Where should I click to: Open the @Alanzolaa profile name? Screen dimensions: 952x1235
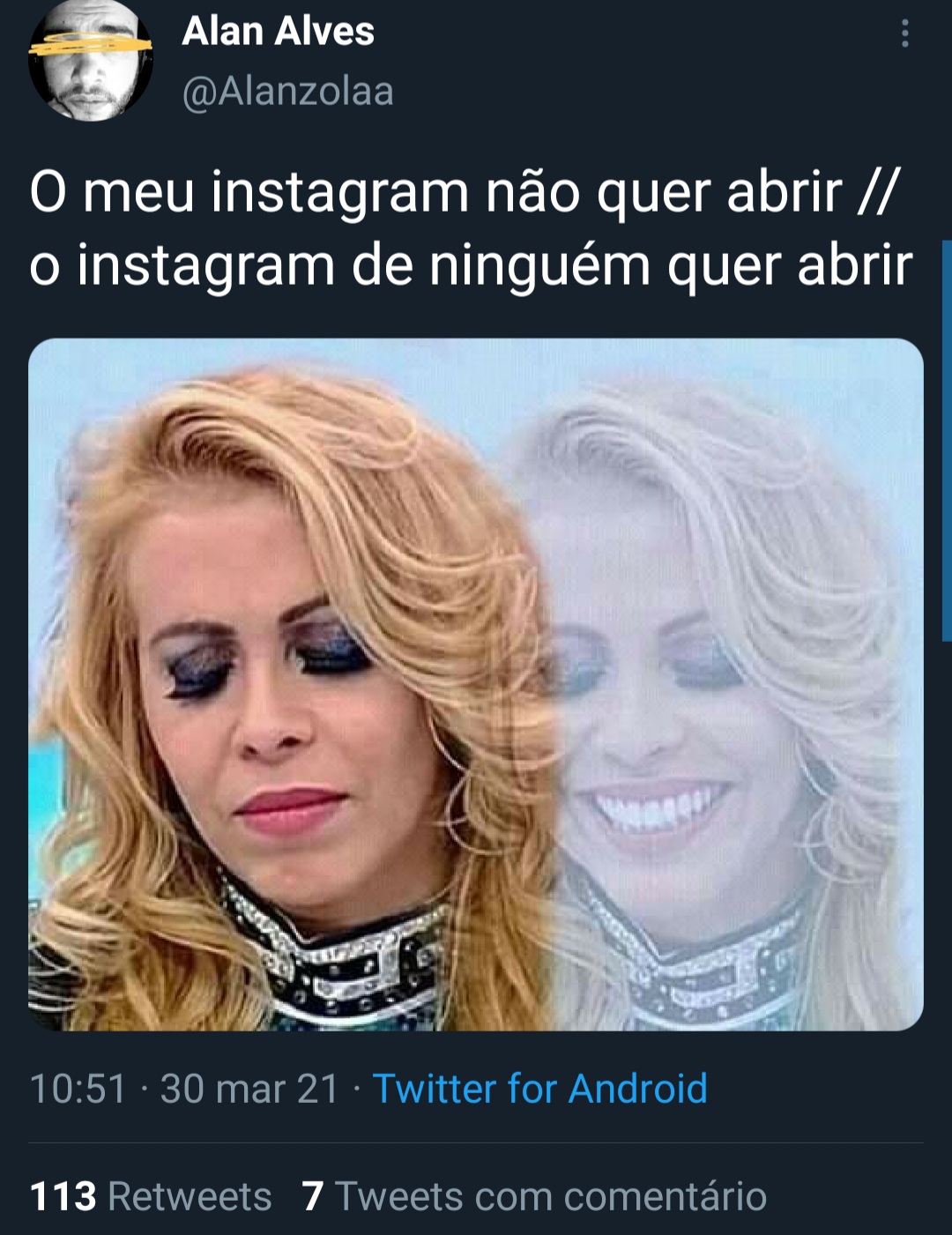287,92
